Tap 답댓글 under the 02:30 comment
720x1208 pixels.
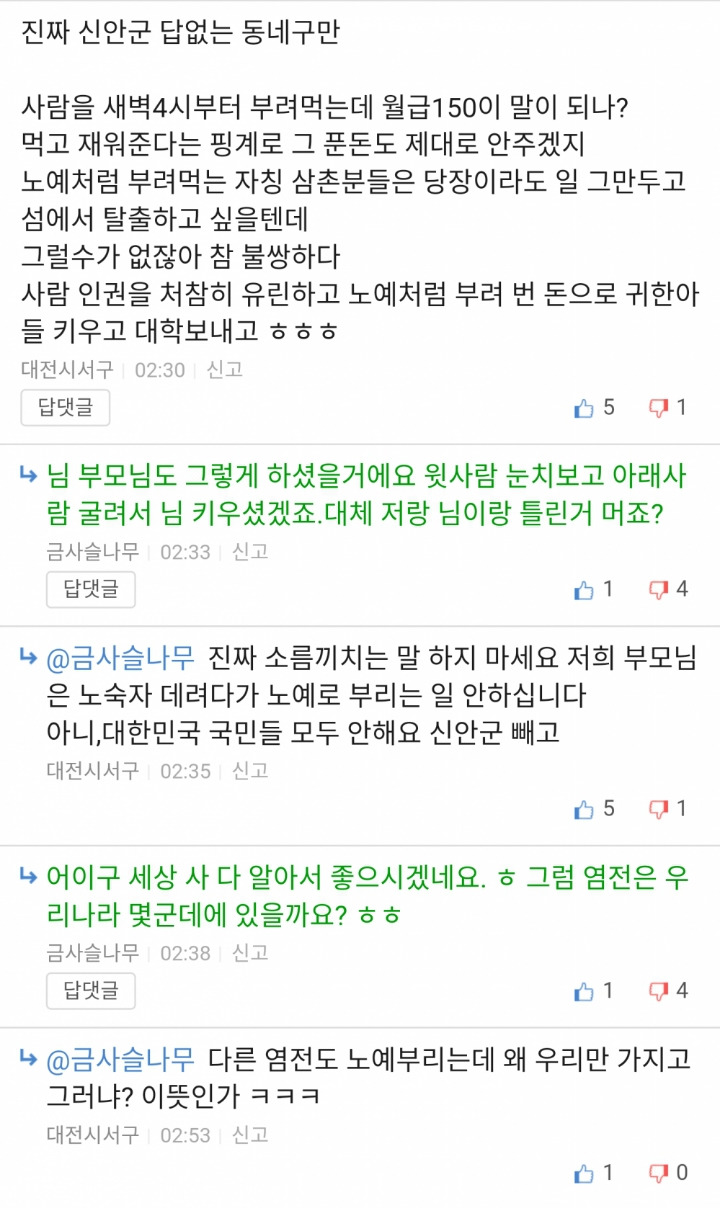(65, 407)
